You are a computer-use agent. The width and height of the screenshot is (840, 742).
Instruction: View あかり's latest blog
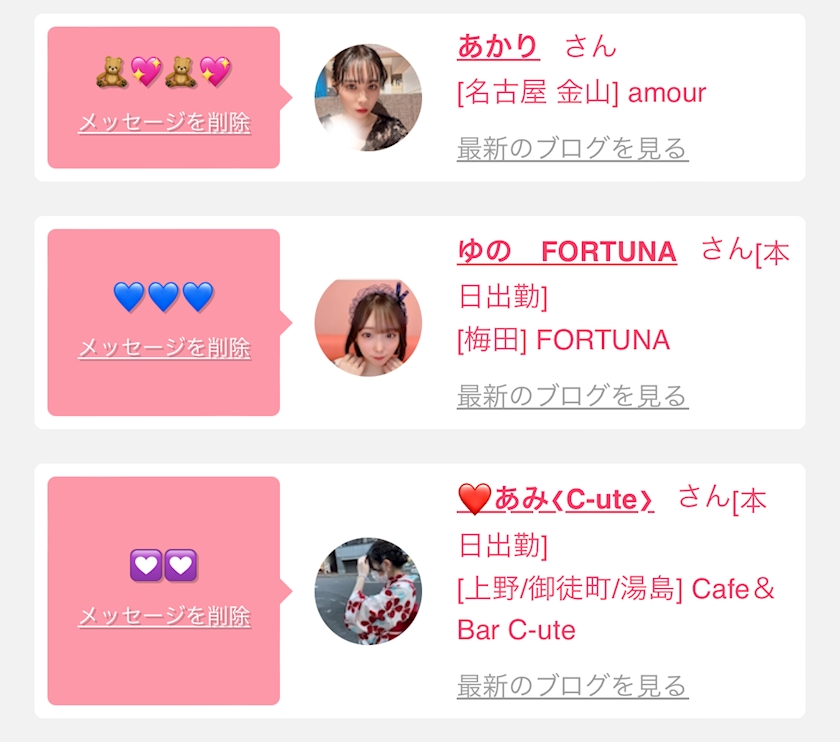[573, 148]
